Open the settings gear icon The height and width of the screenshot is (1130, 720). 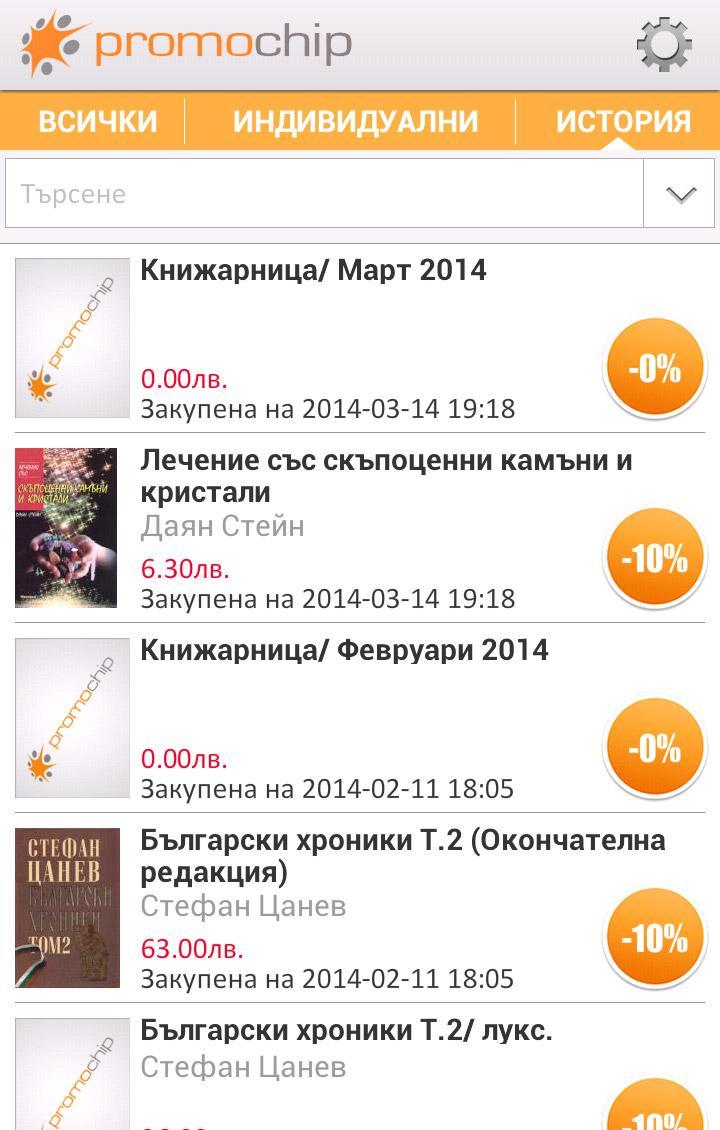pos(664,44)
